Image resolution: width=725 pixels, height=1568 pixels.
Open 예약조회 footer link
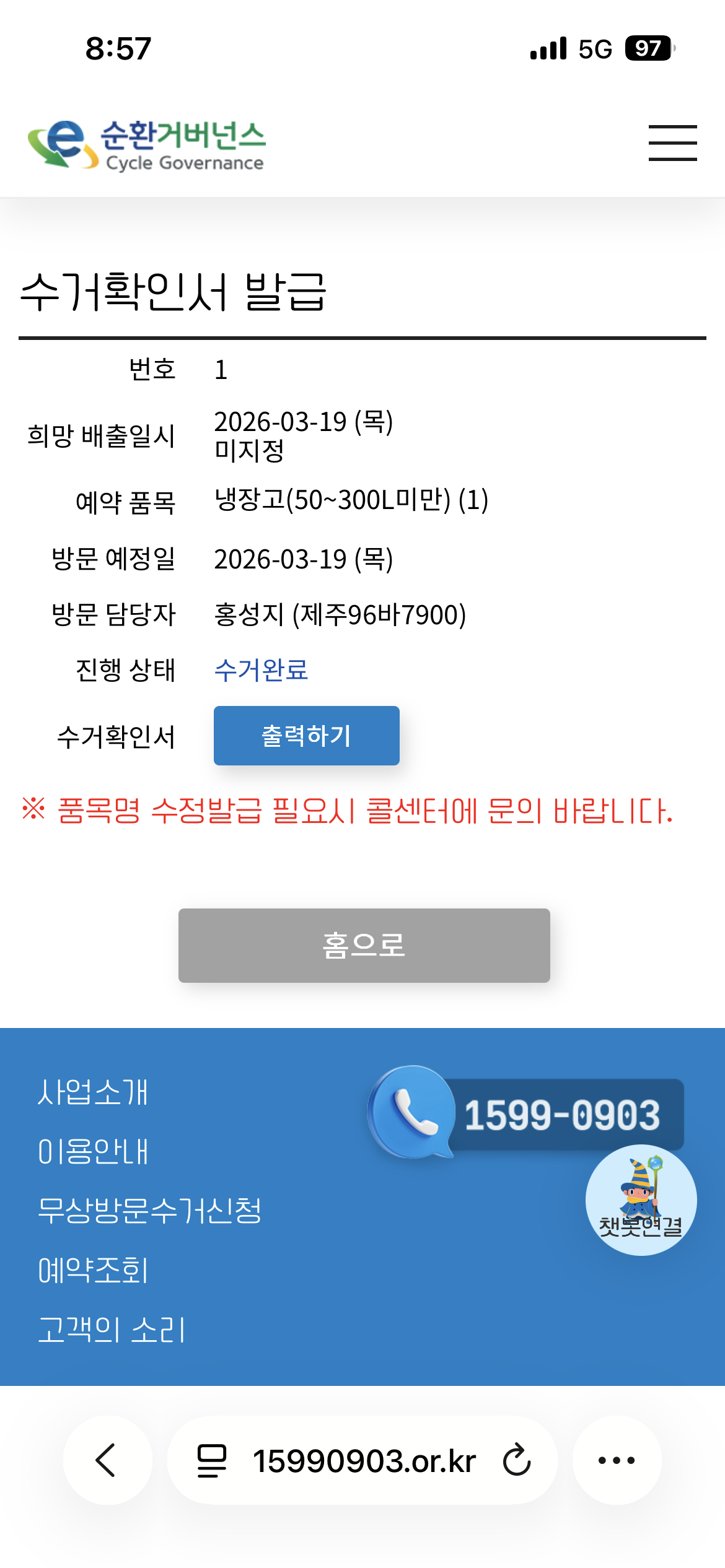coord(93,1270)
